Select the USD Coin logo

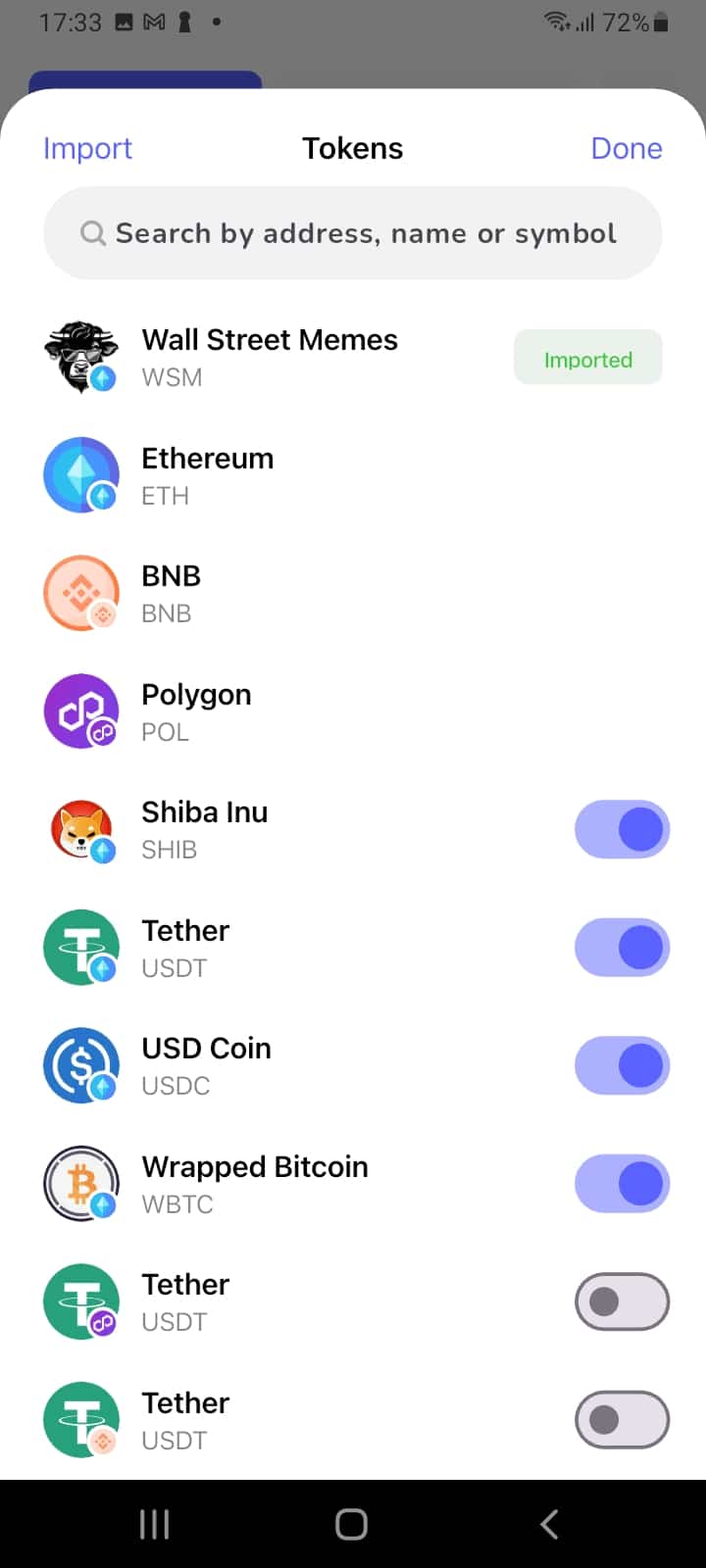[81, 1065]
